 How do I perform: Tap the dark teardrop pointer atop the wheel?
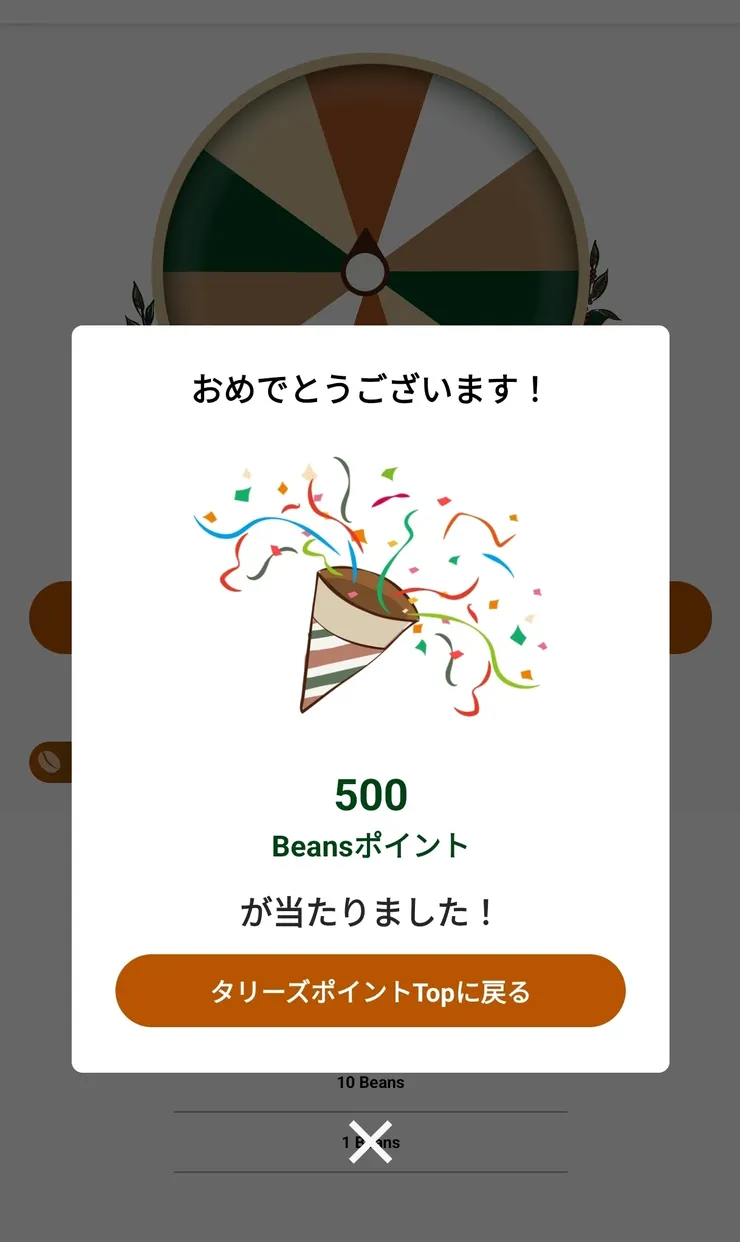click(368, 247)
